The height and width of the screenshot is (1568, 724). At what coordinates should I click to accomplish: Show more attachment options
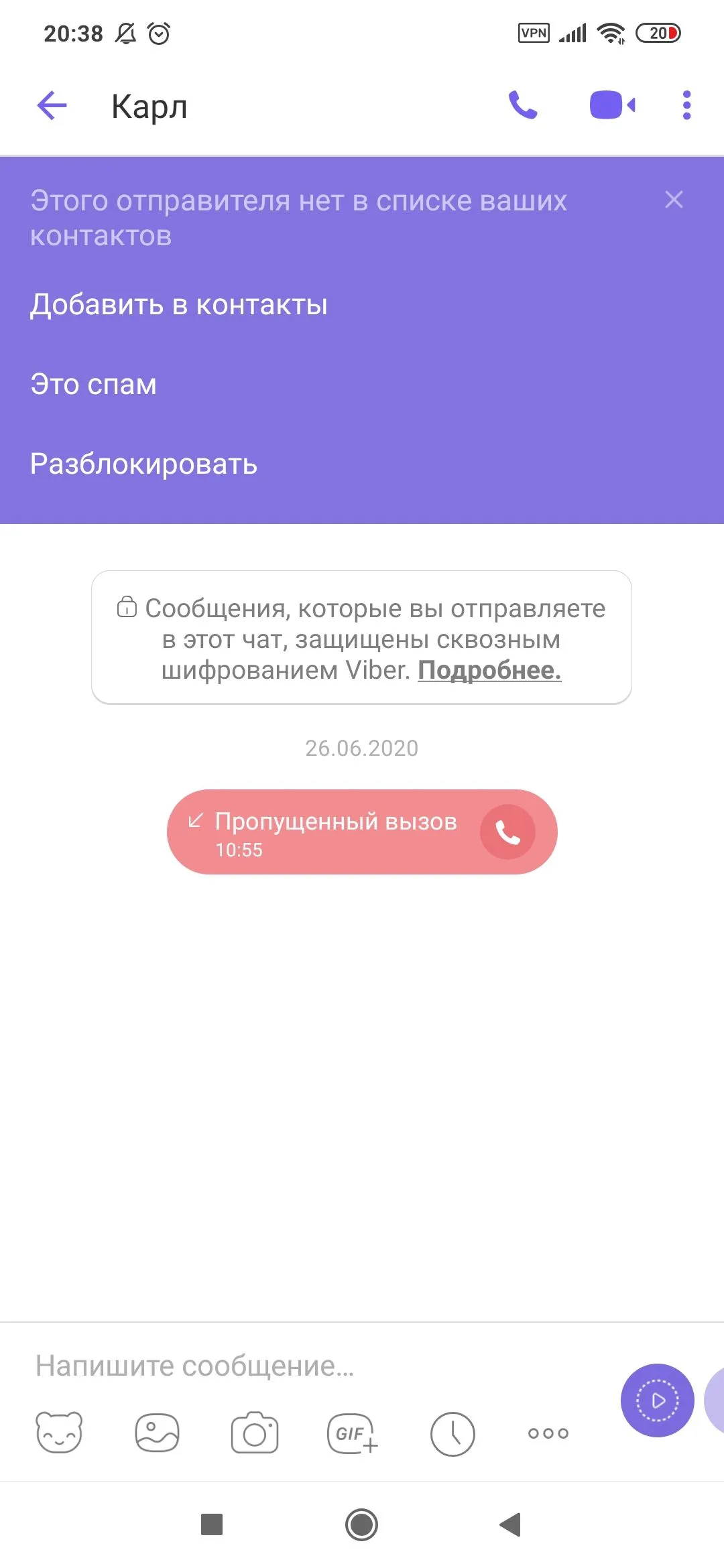[x=548, y=1433]
